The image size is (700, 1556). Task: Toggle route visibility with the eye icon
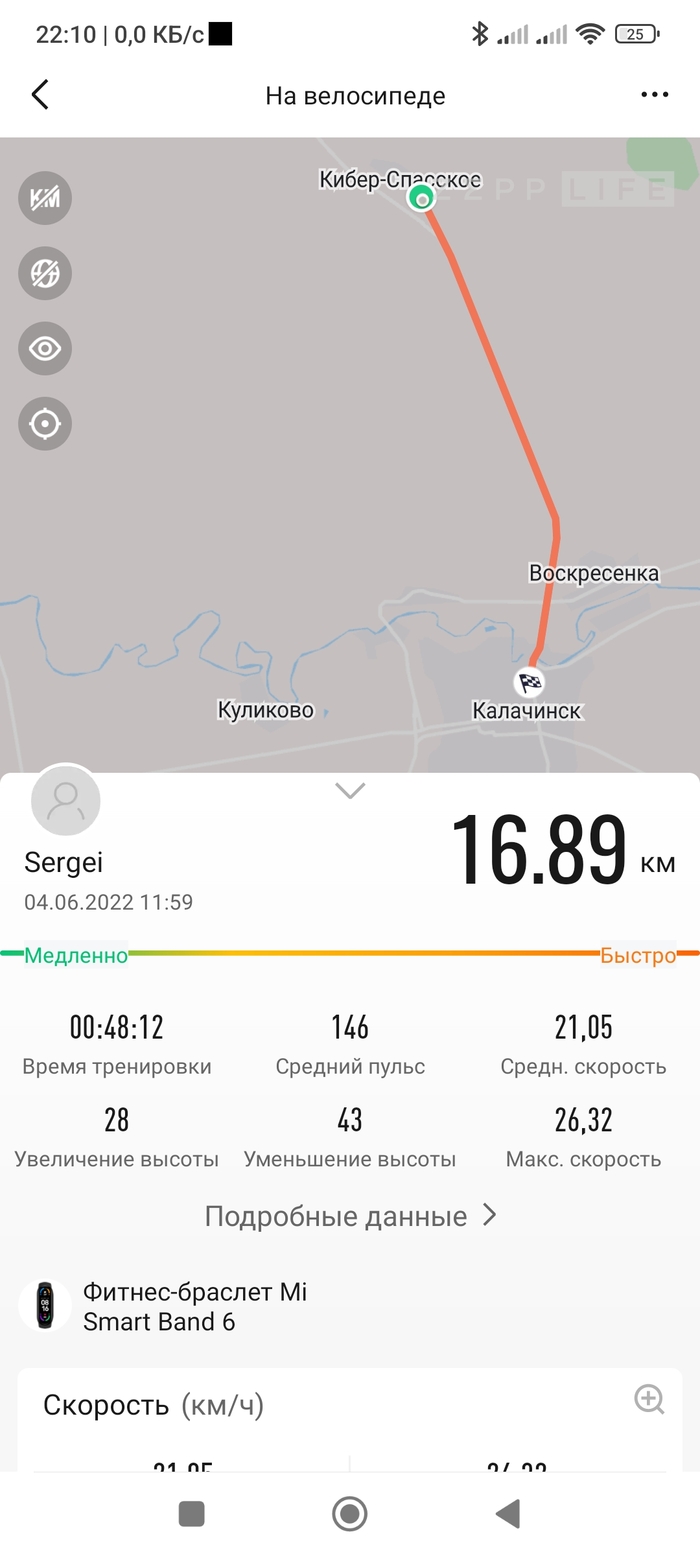(45, 349)
